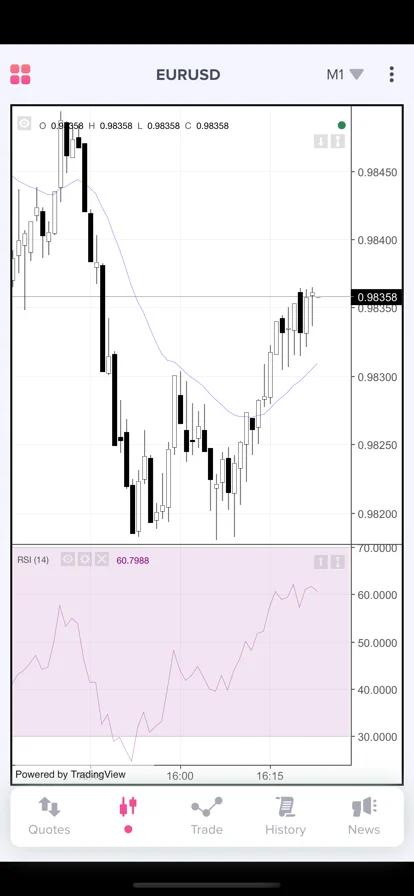Switch to the News tab
The height and width of the screenshot is (896, 414).
click(x=364, y=816)
